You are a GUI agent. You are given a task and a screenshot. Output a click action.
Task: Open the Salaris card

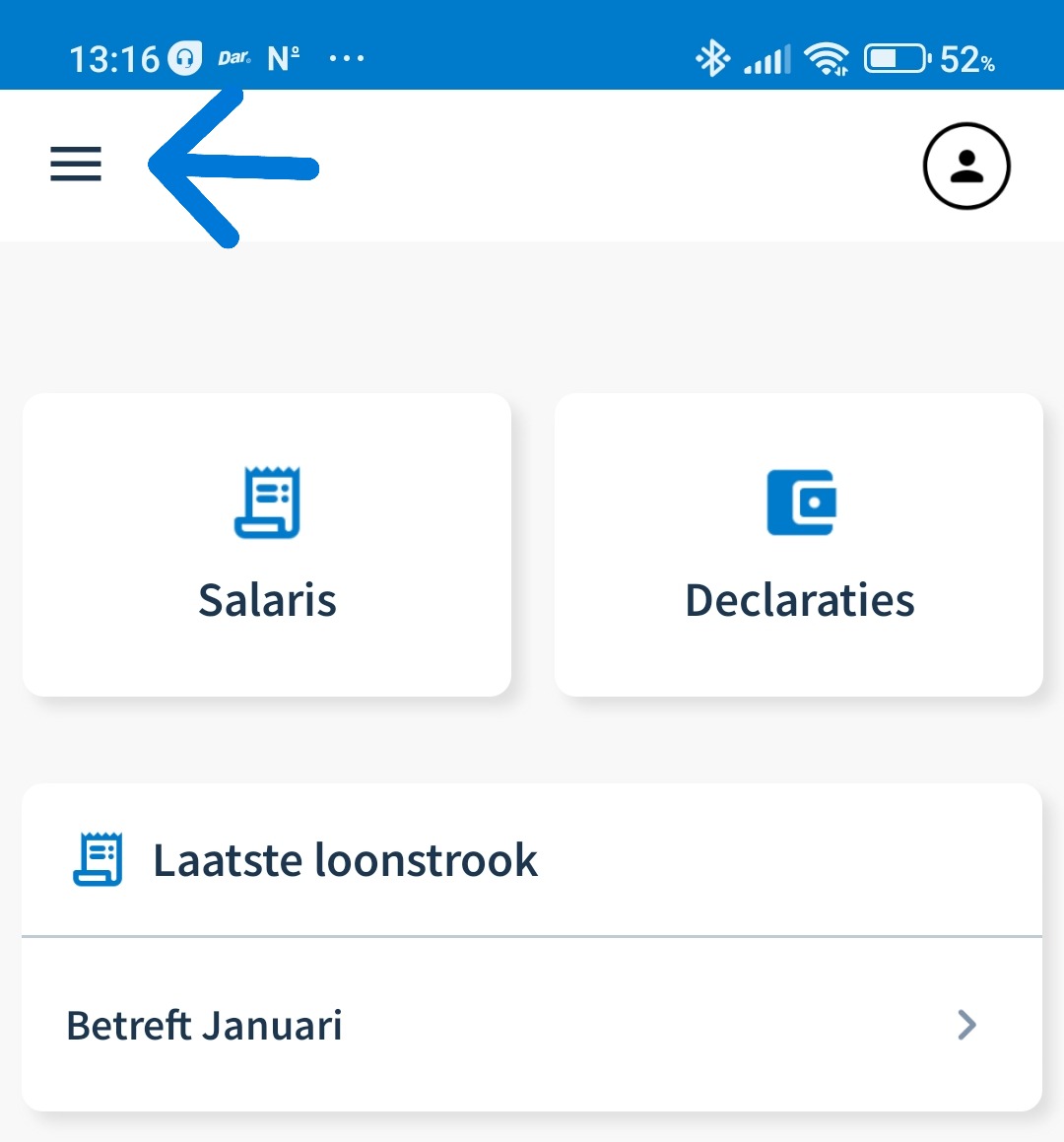click(x=267, y=545)
